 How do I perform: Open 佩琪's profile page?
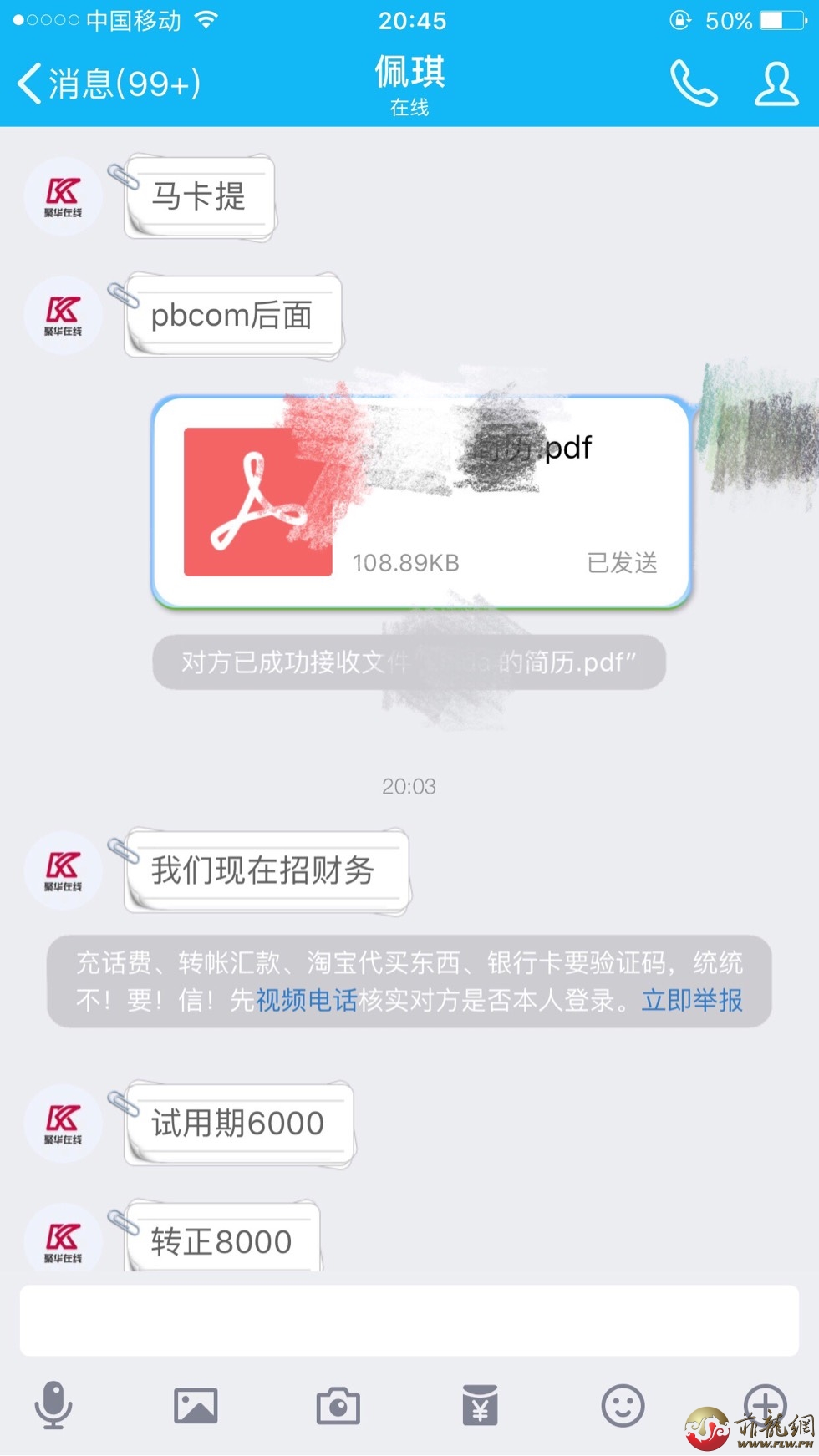point(776,84)
